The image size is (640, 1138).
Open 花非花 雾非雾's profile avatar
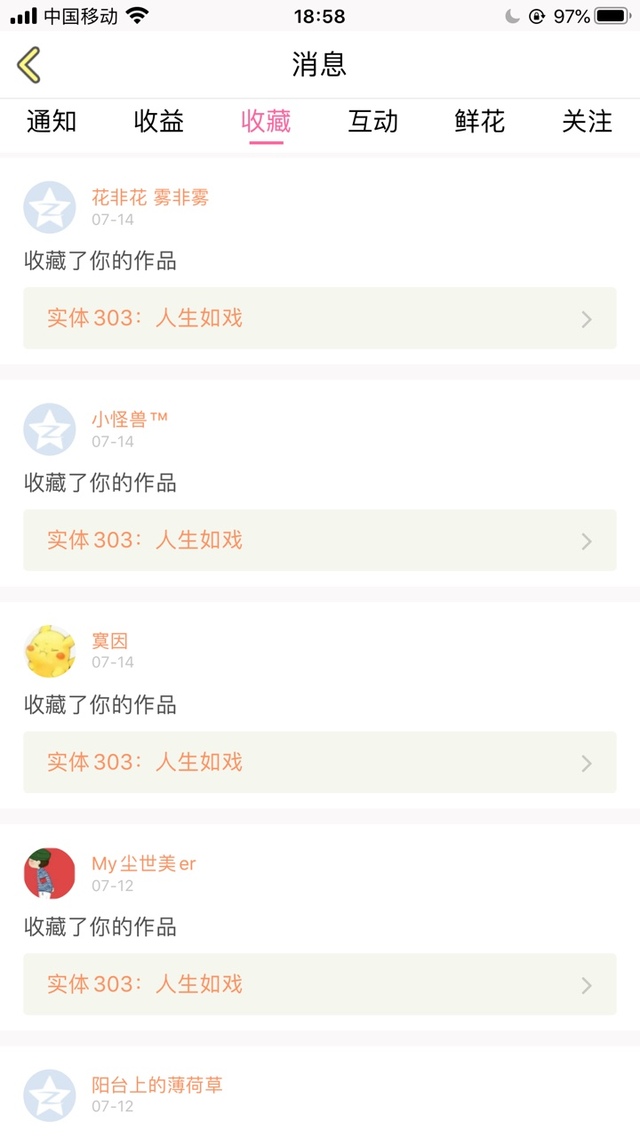[x=50, y=207]
